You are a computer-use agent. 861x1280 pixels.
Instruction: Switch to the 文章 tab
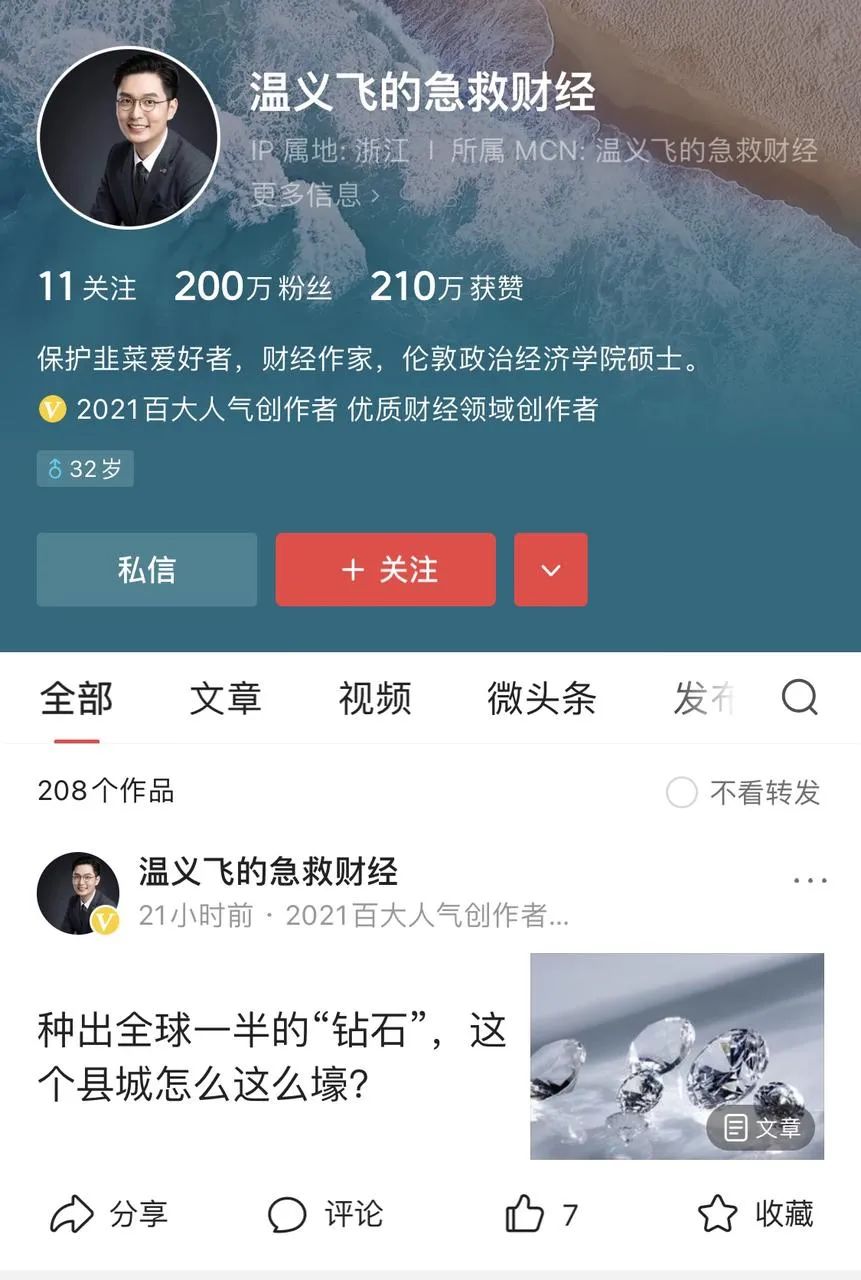click(226, 698)
